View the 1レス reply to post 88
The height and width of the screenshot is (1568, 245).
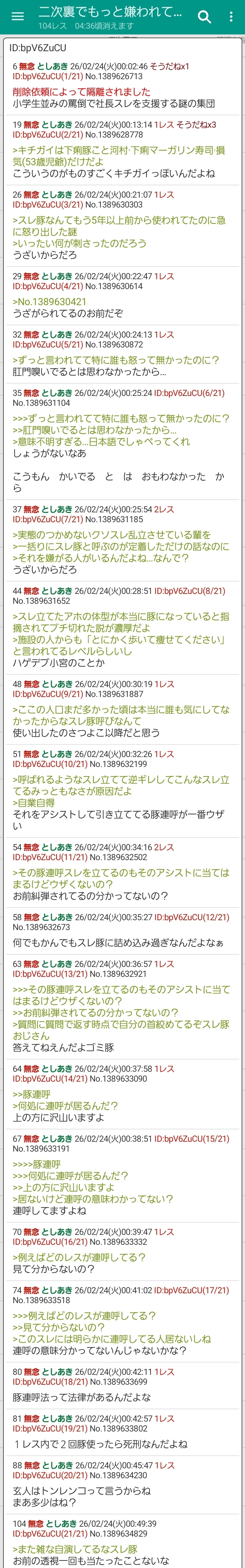click(164, 1466)
